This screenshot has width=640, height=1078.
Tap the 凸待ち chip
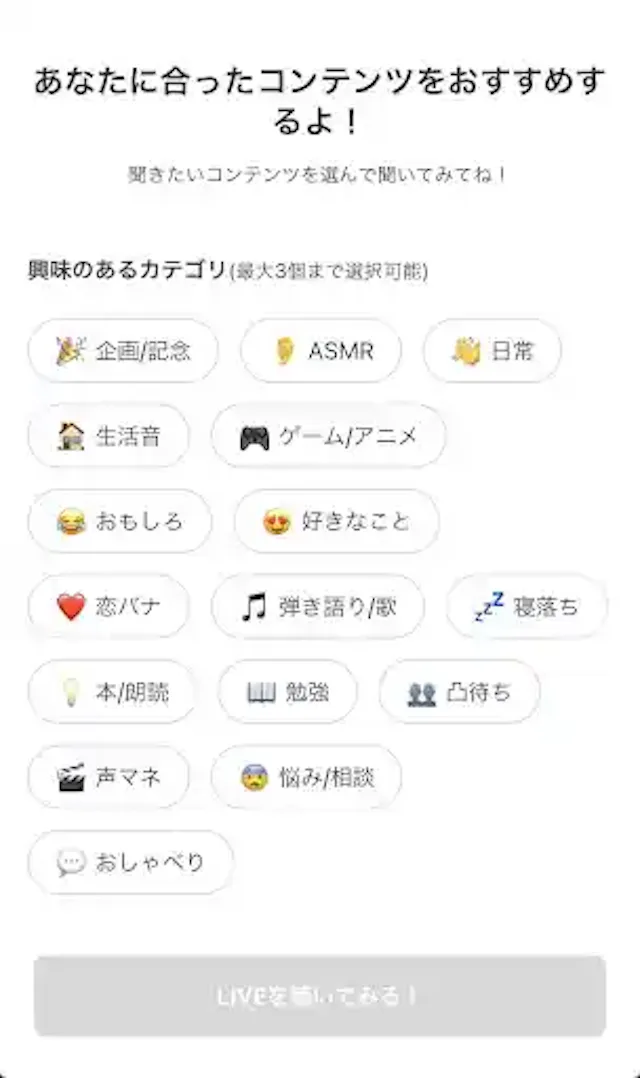[459, 691]
